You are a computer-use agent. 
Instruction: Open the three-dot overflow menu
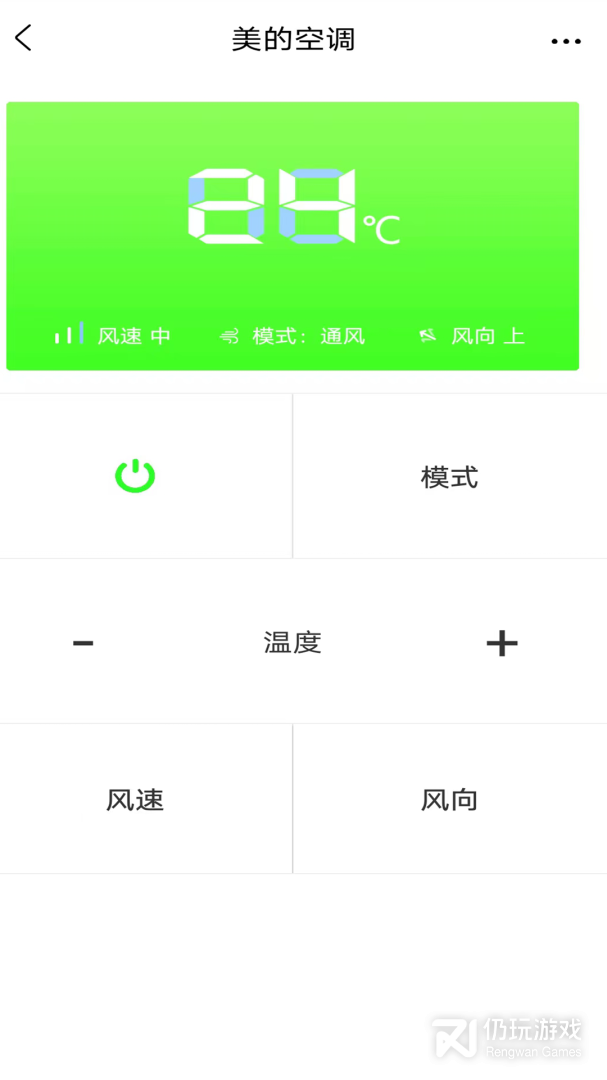tap(565, 41)
